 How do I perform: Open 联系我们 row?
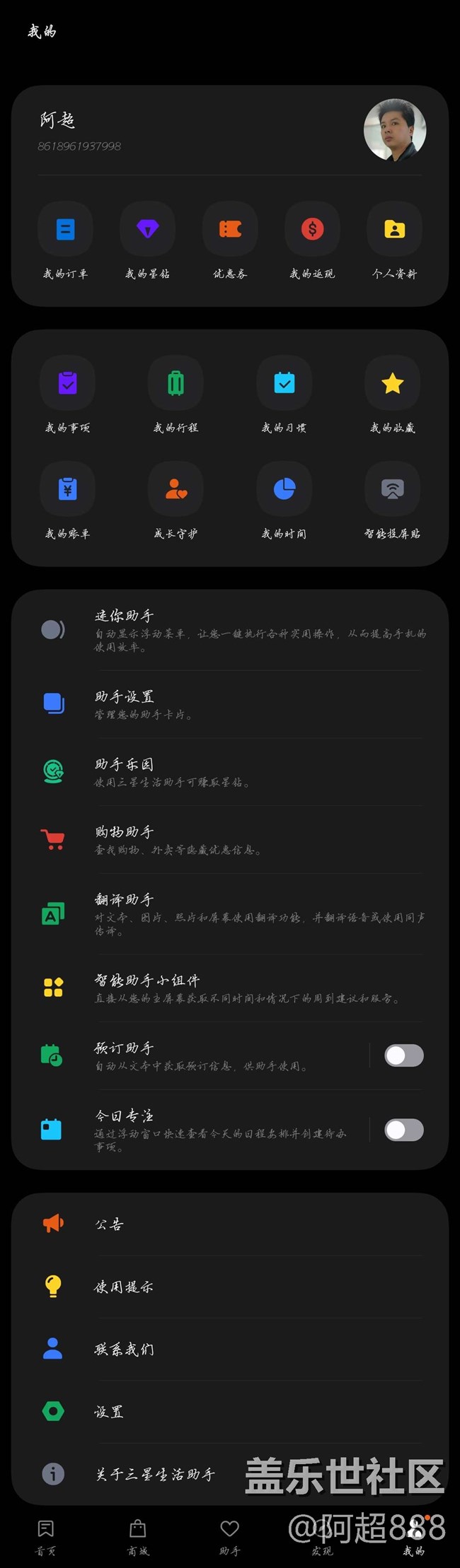click(x=230, y=1349)
